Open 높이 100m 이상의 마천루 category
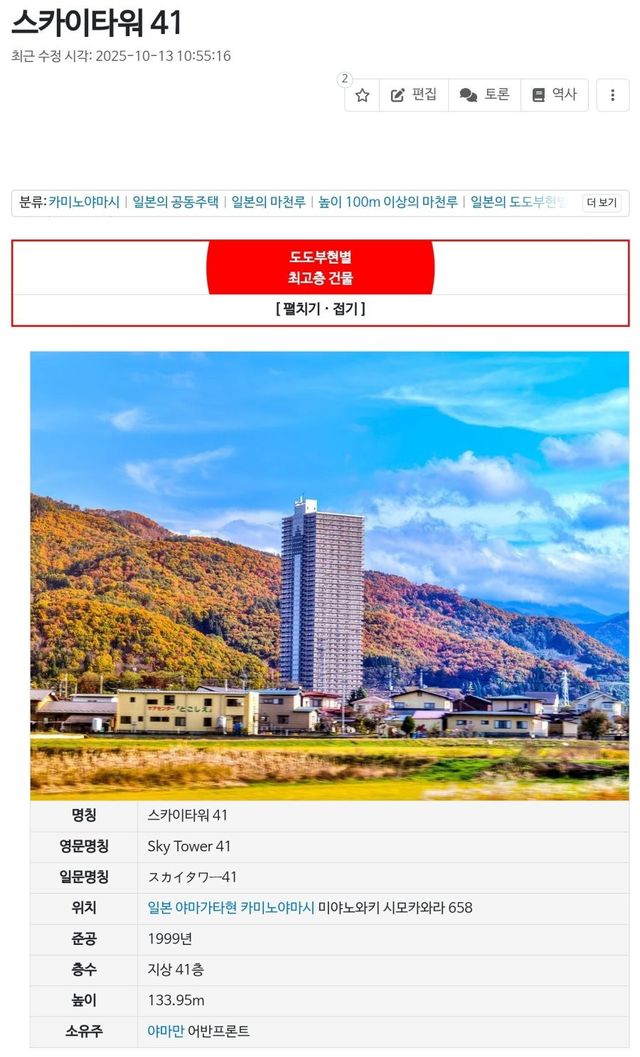 (388, 202)
